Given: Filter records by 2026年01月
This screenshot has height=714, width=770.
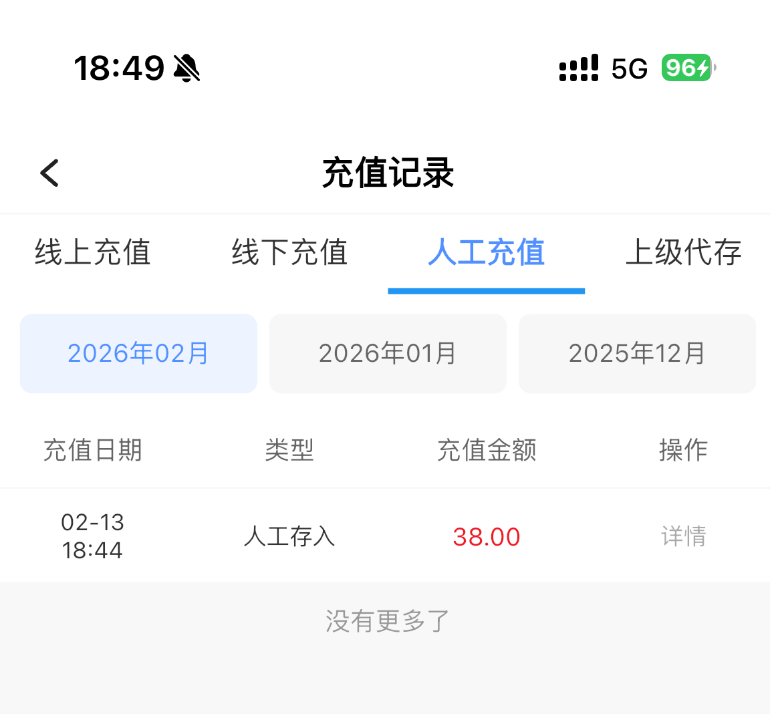Looking at the screenshot, I should point(387,353).
